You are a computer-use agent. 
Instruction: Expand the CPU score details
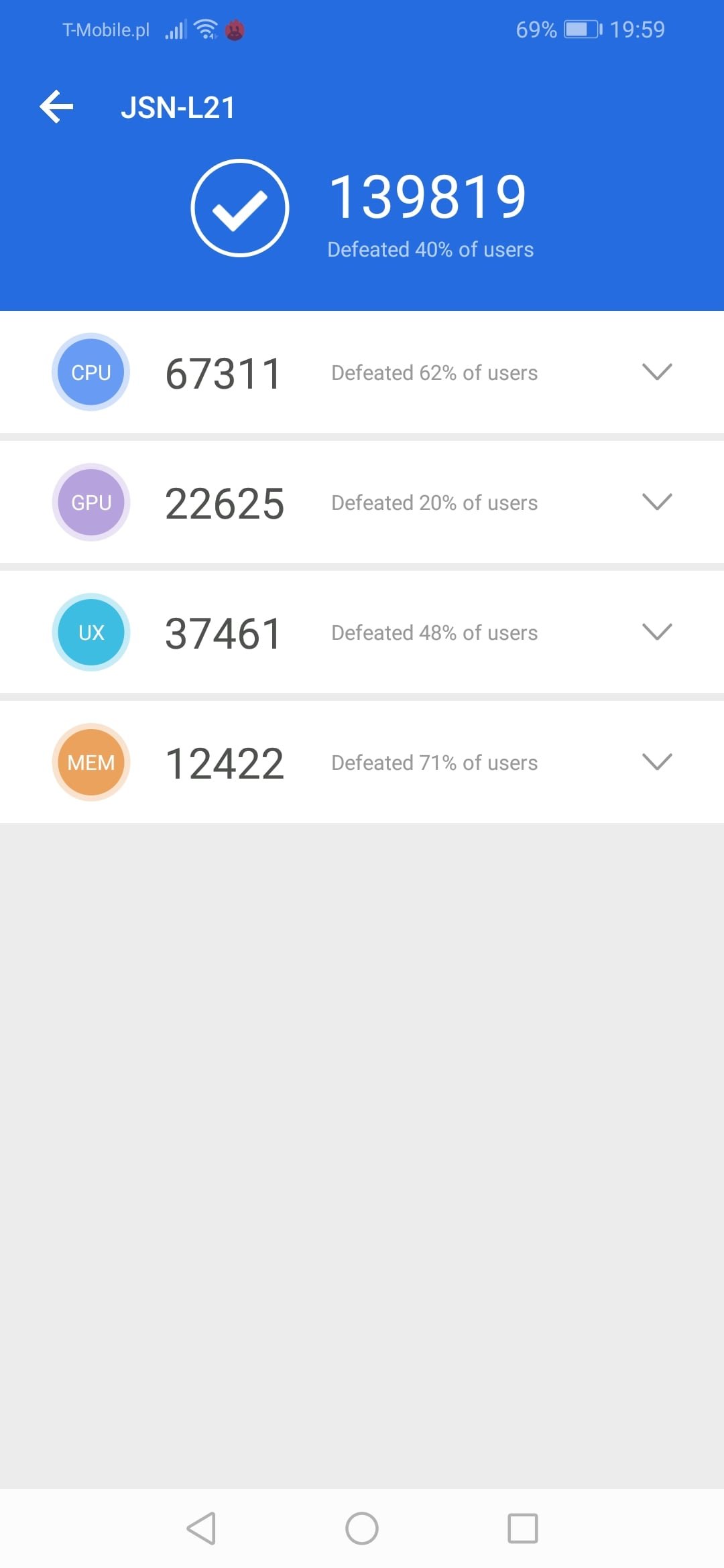657,372
